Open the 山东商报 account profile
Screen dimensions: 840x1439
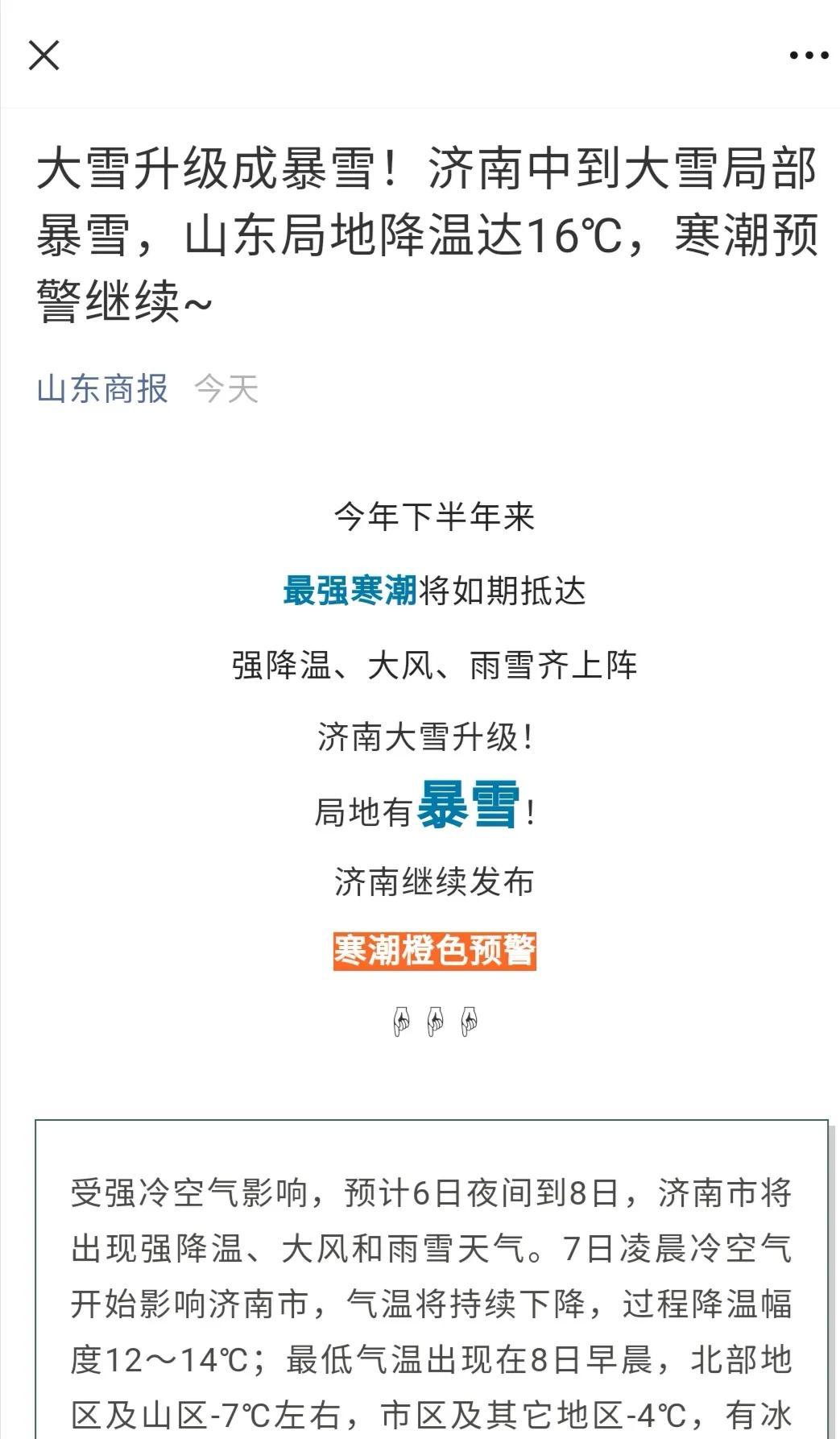point(102,389)
